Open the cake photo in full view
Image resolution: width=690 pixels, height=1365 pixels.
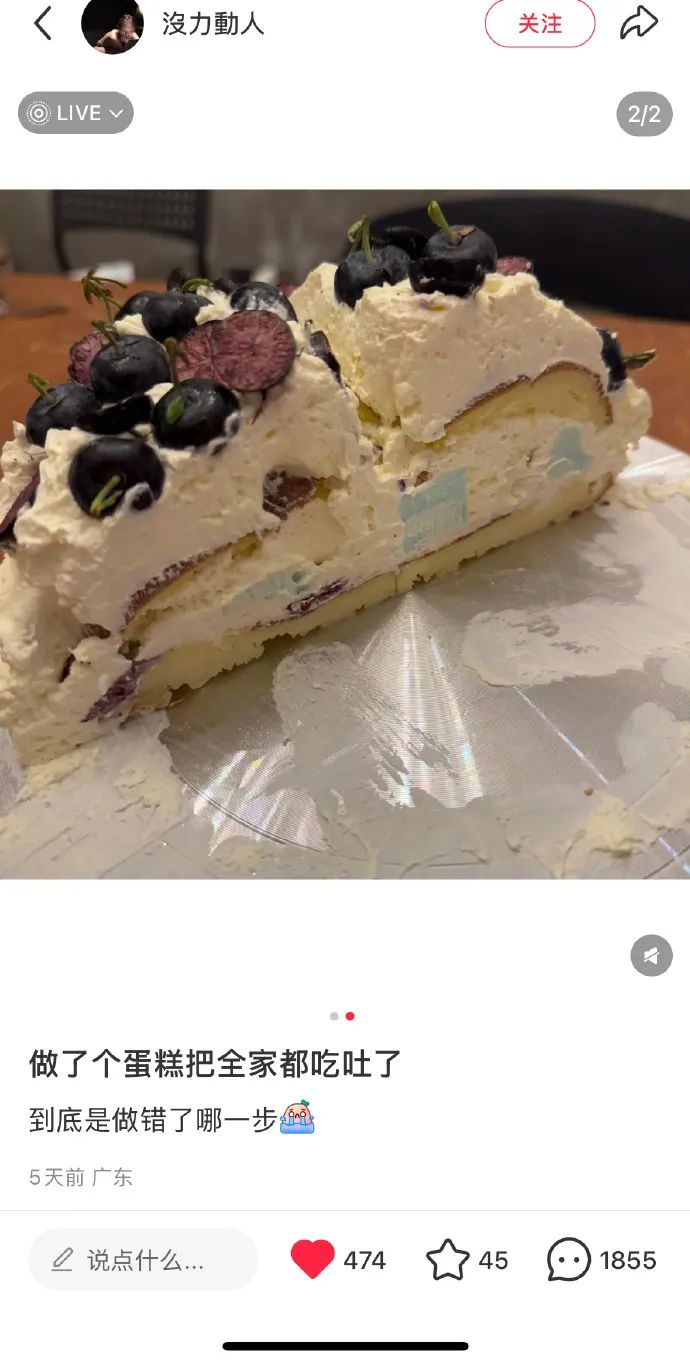[345, 534]
